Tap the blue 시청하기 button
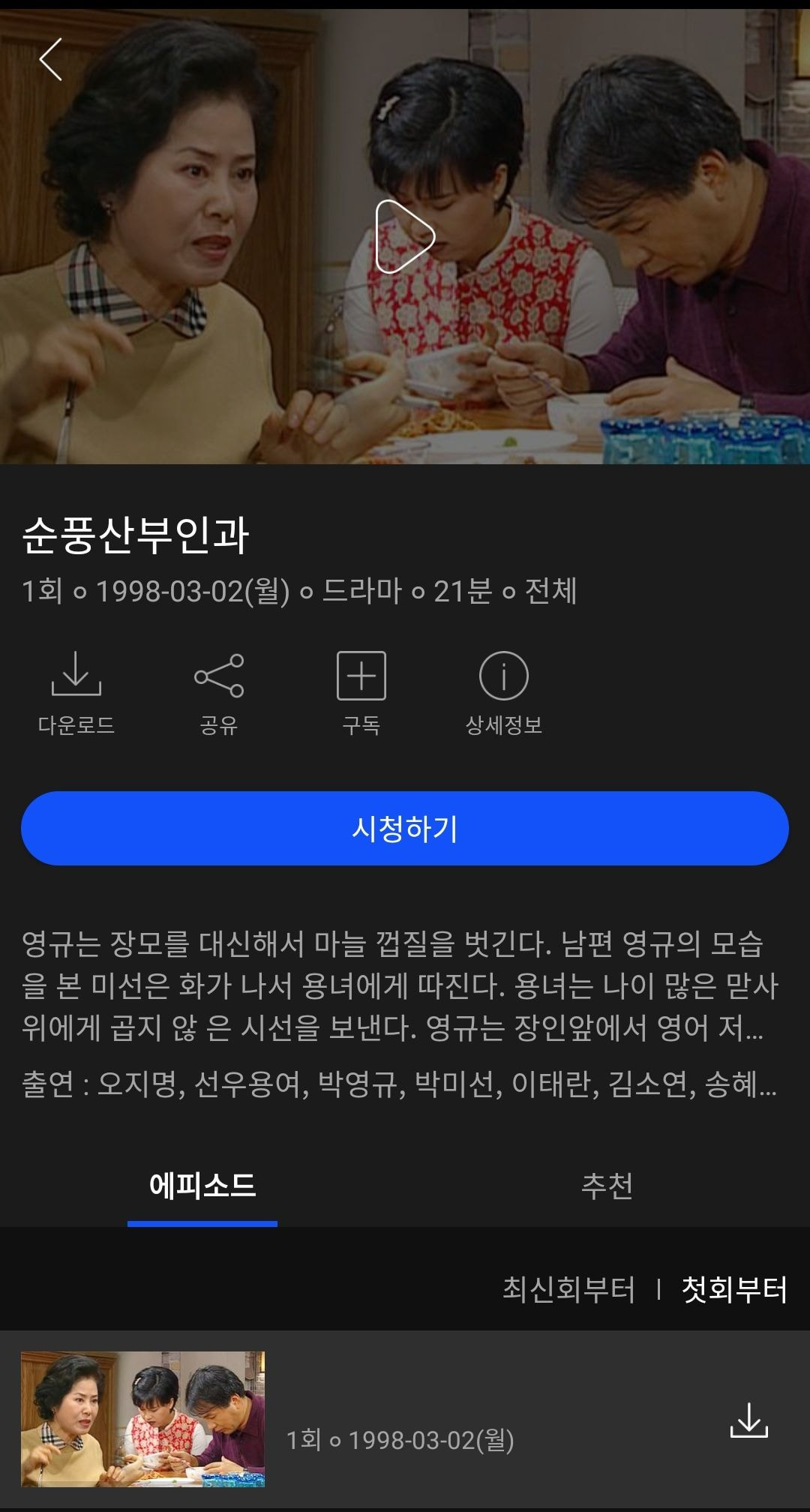 405,828
